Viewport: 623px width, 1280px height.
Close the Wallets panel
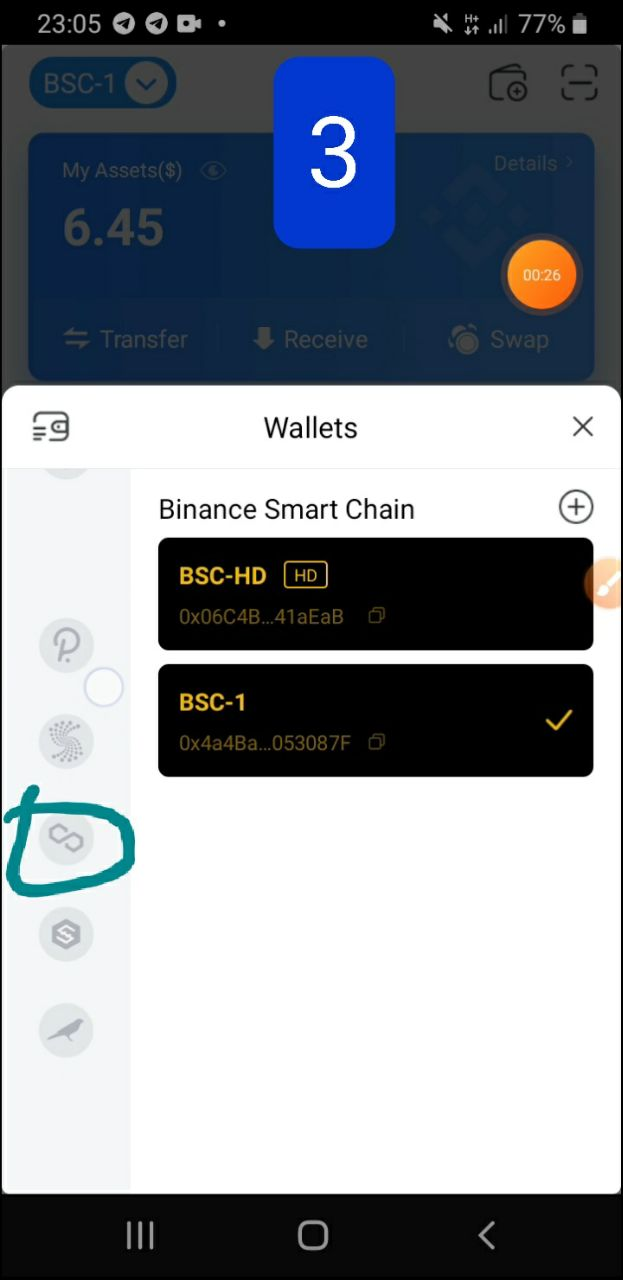click(582, 427)
